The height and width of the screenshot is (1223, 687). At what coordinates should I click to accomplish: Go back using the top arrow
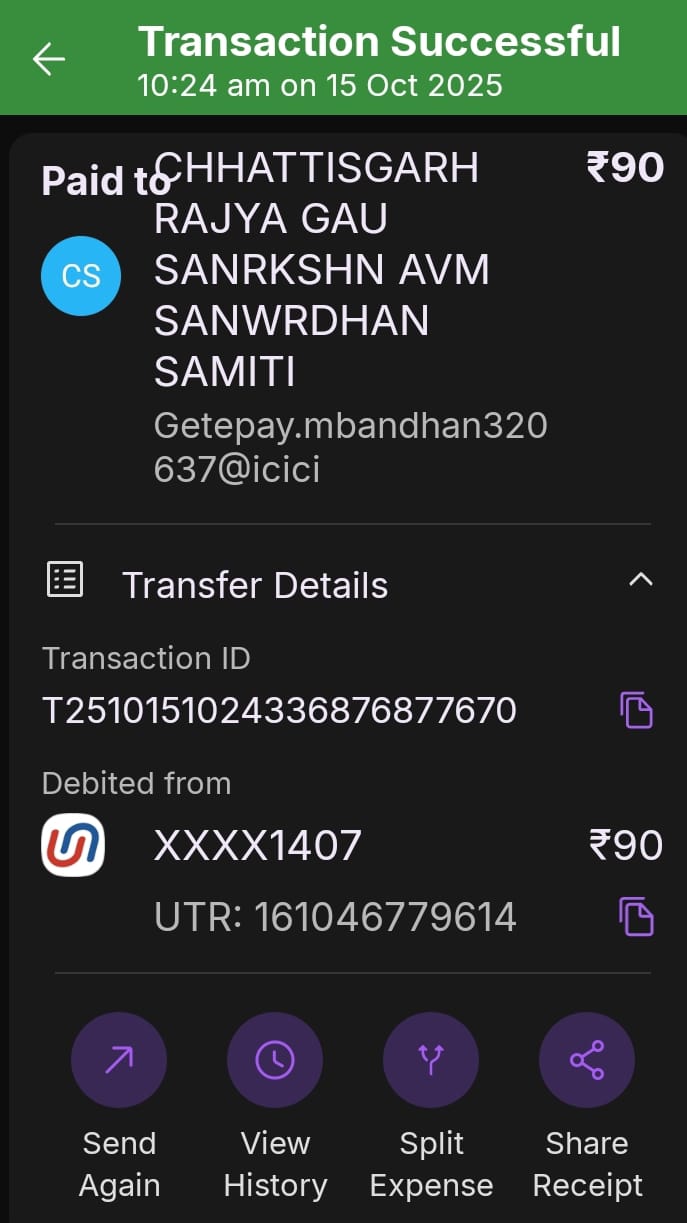click(x=48, y=59)
